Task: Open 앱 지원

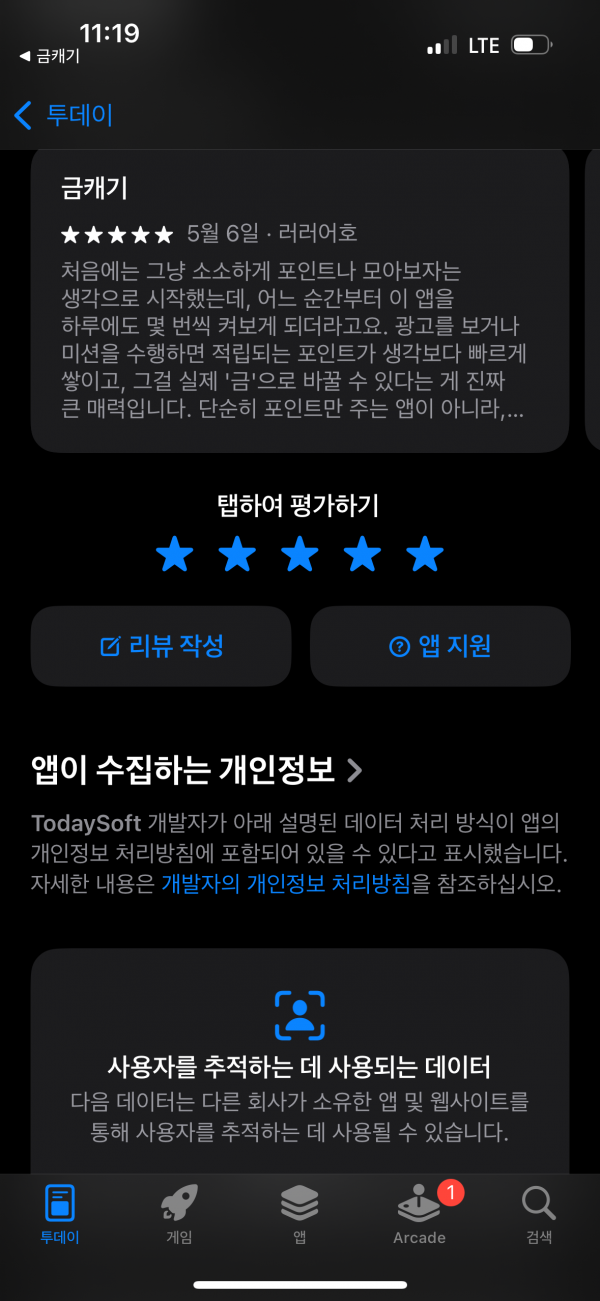Action: [440, 646]
